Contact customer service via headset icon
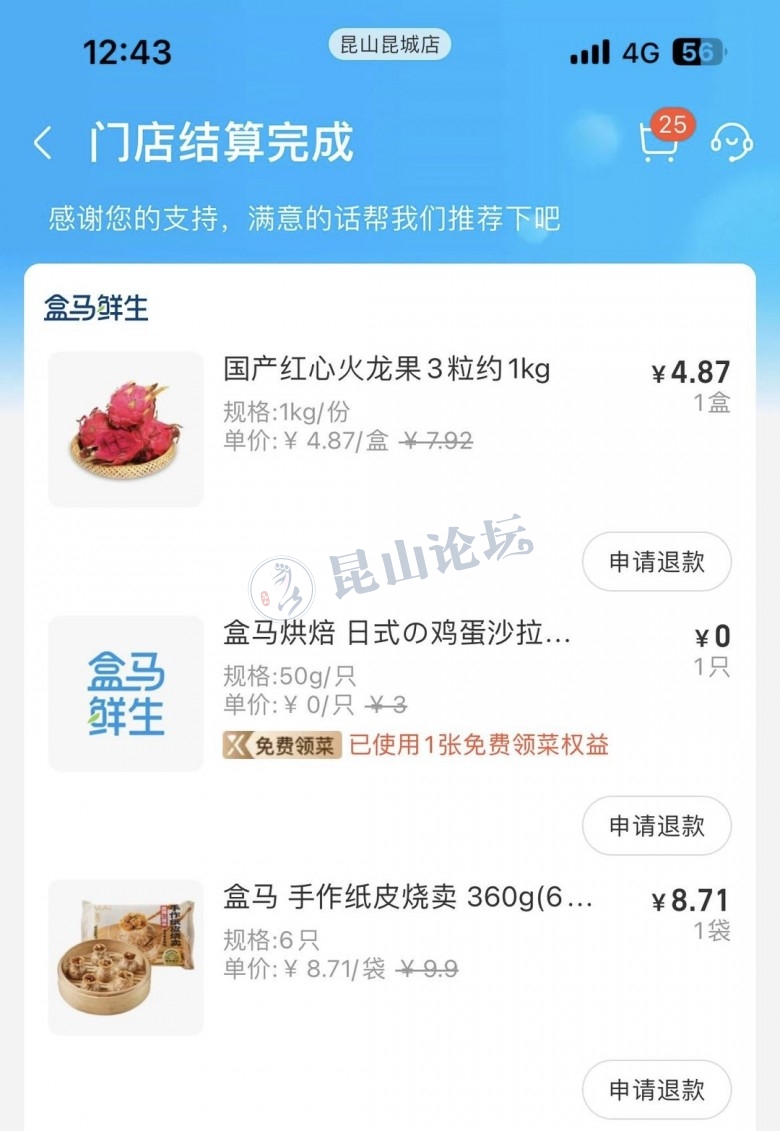780x1131 pixels. tap(731, 142)
